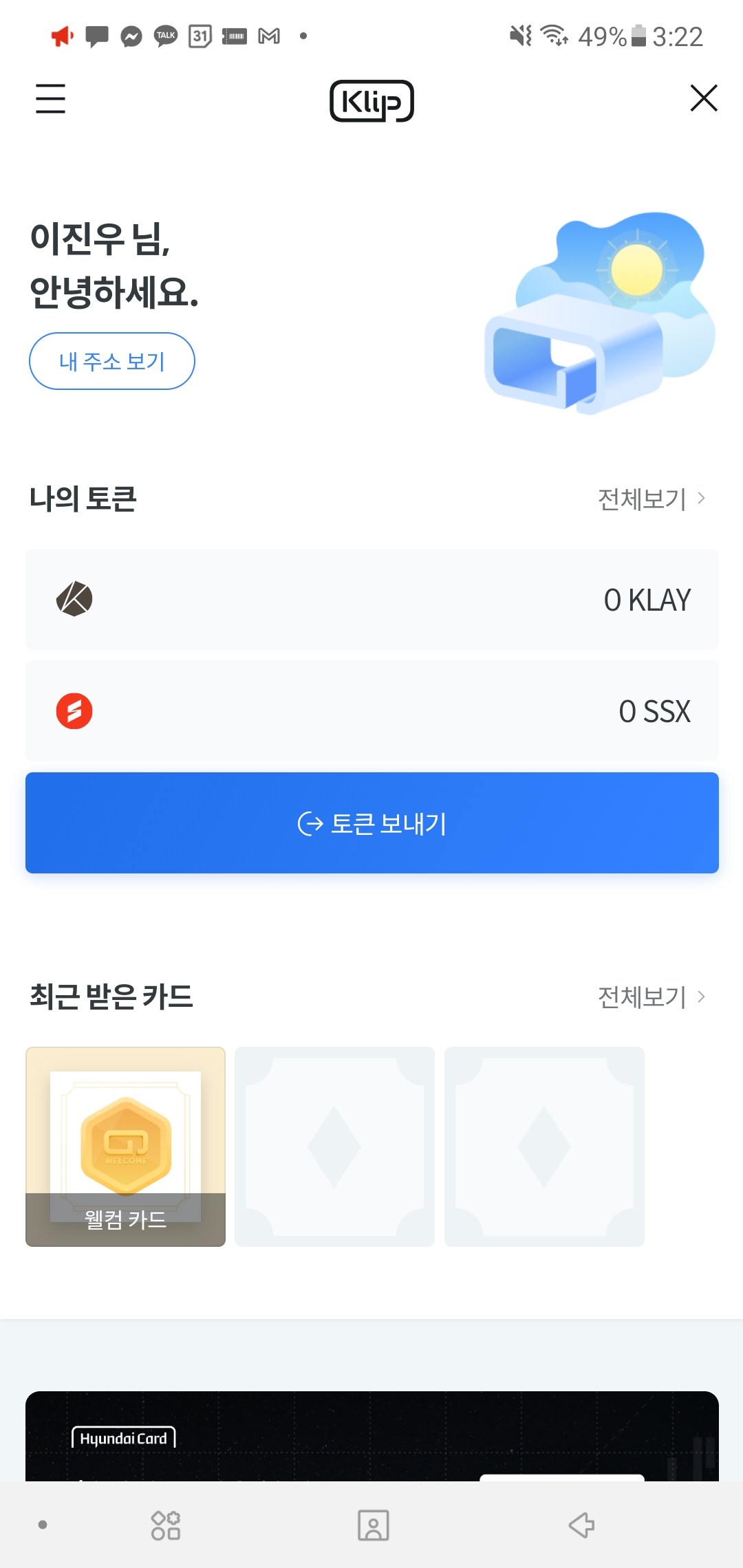Screen dimensions: 743x1568
Task: Close the Klip screen with the X
Action: [703, 98]
